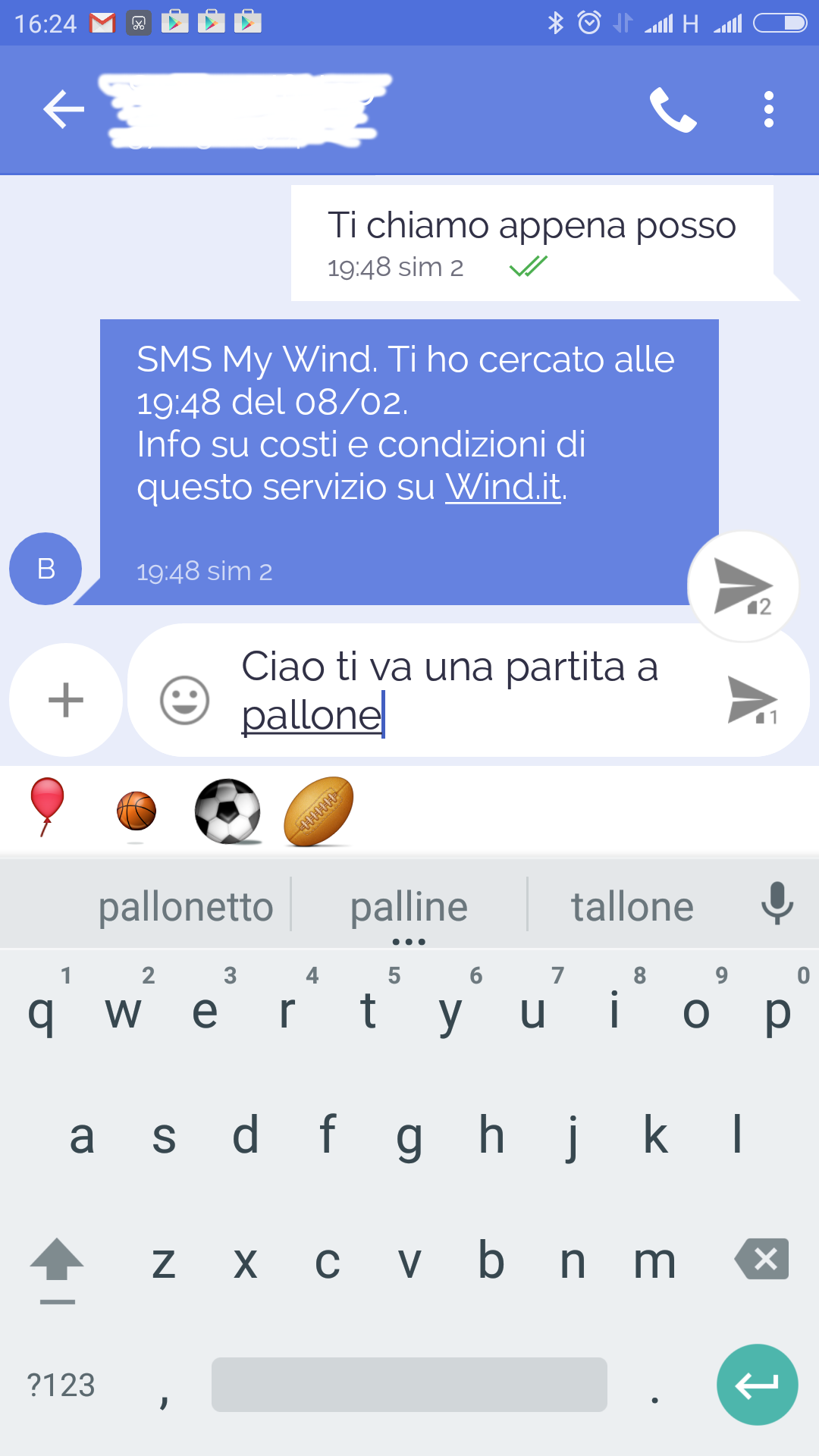
Task: Open contact avatar B
Action: point(45,569)
